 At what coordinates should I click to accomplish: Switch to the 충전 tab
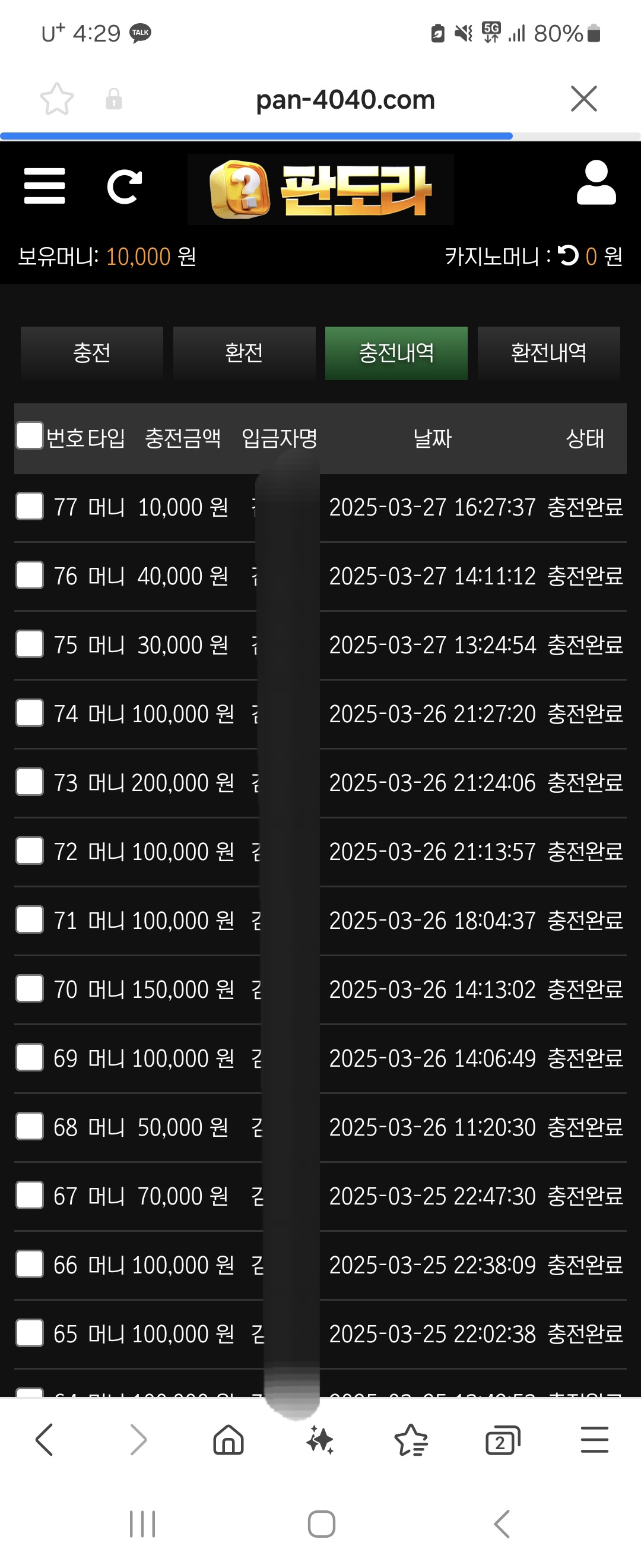[x=92, y=353]
